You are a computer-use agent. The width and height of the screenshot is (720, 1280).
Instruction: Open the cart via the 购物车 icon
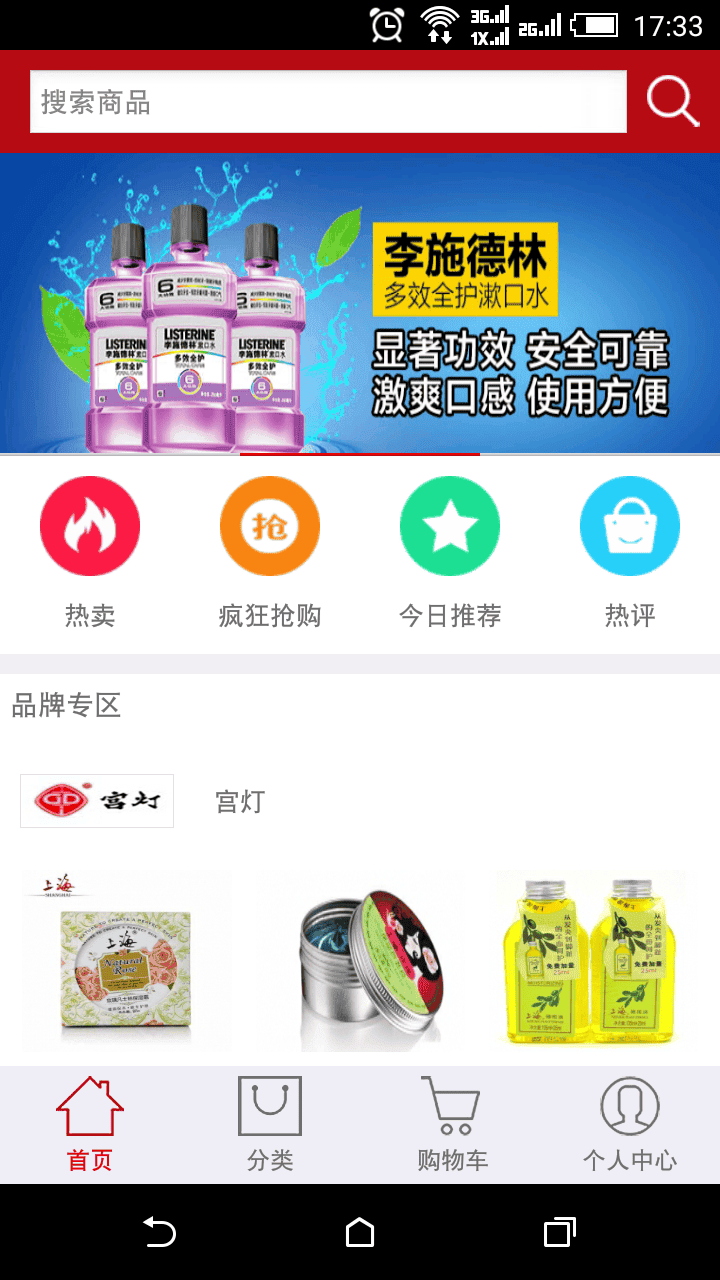click(450, 1108)
